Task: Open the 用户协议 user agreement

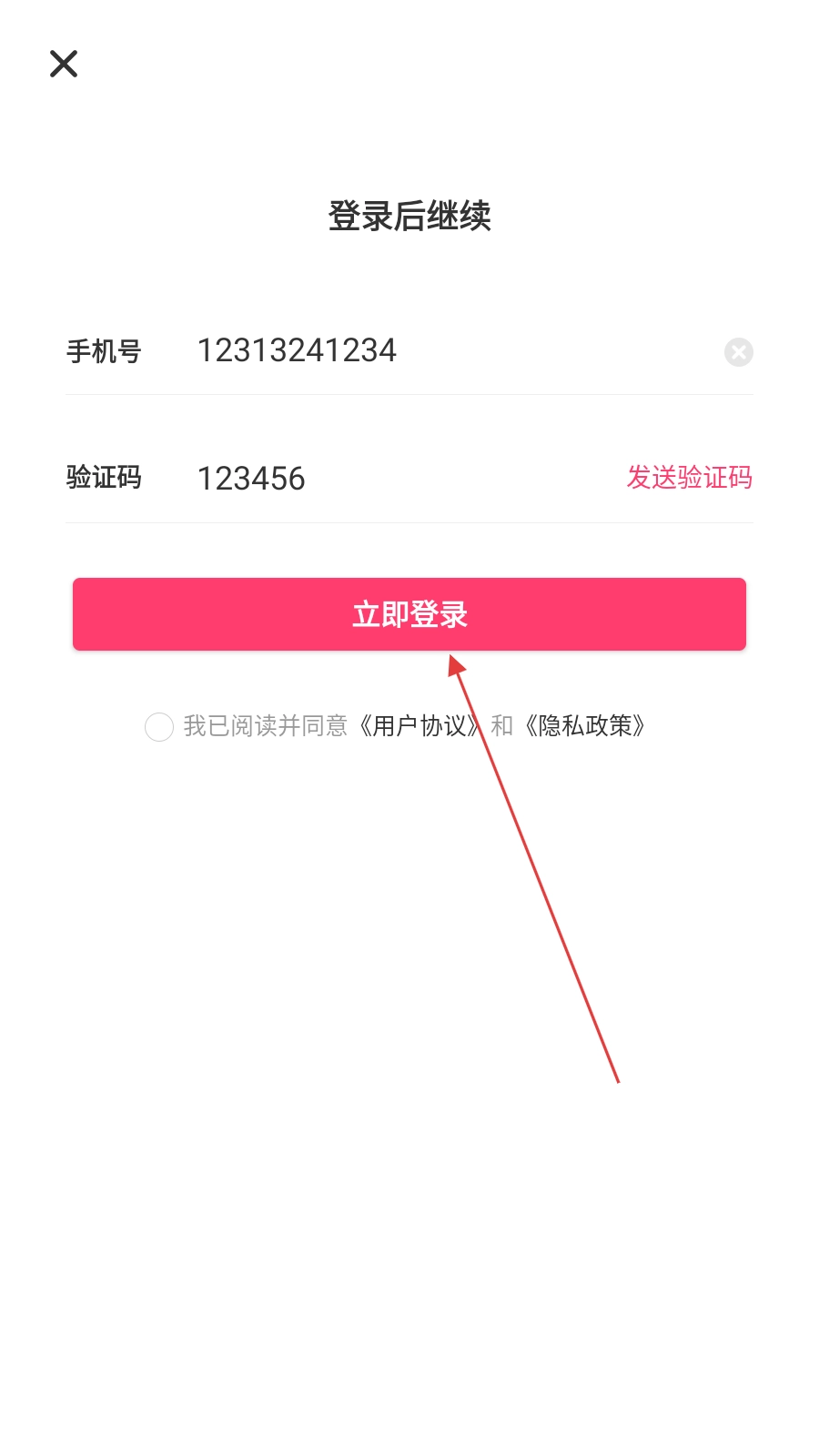Action: click(419, 726)
